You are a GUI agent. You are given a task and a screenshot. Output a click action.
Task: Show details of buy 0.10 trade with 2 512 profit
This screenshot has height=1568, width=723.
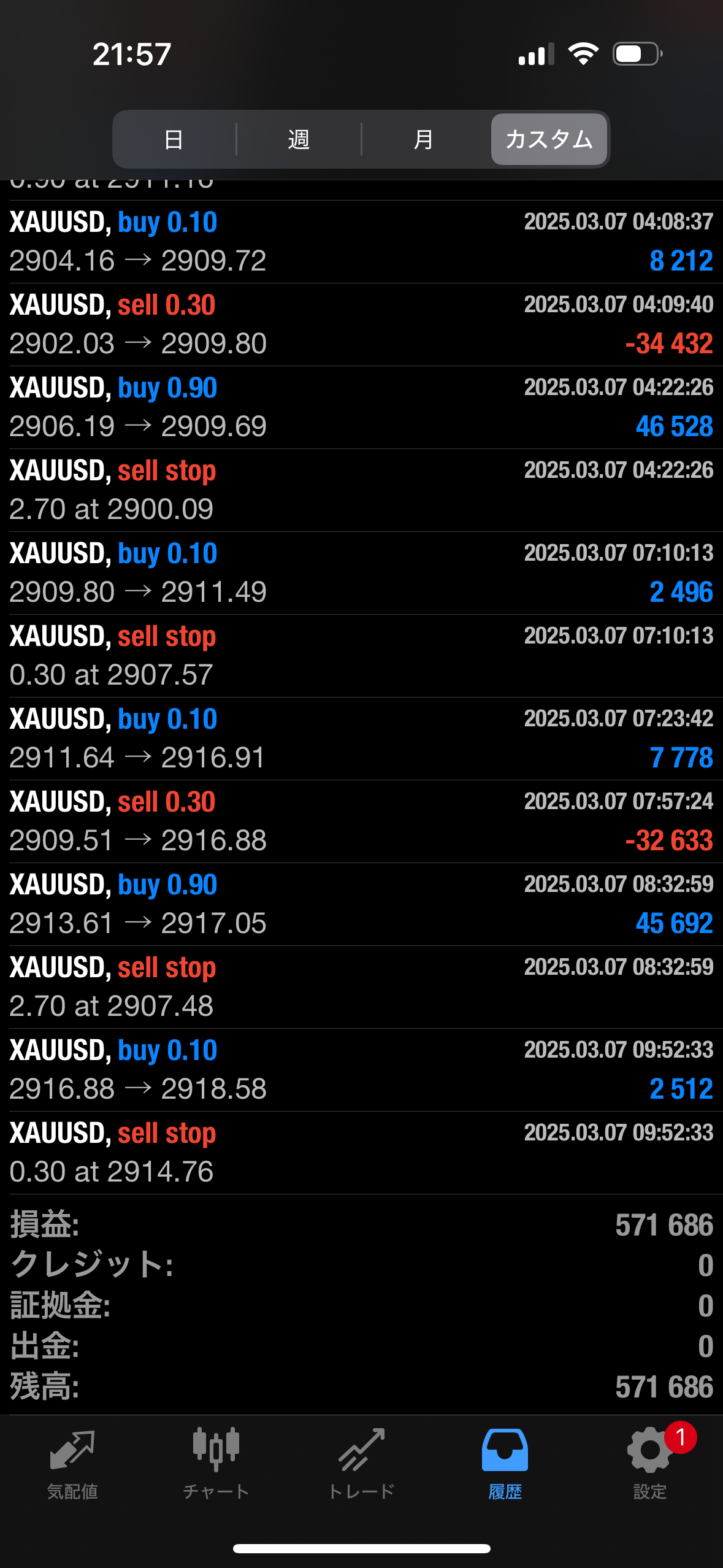tap(361, 1070)
